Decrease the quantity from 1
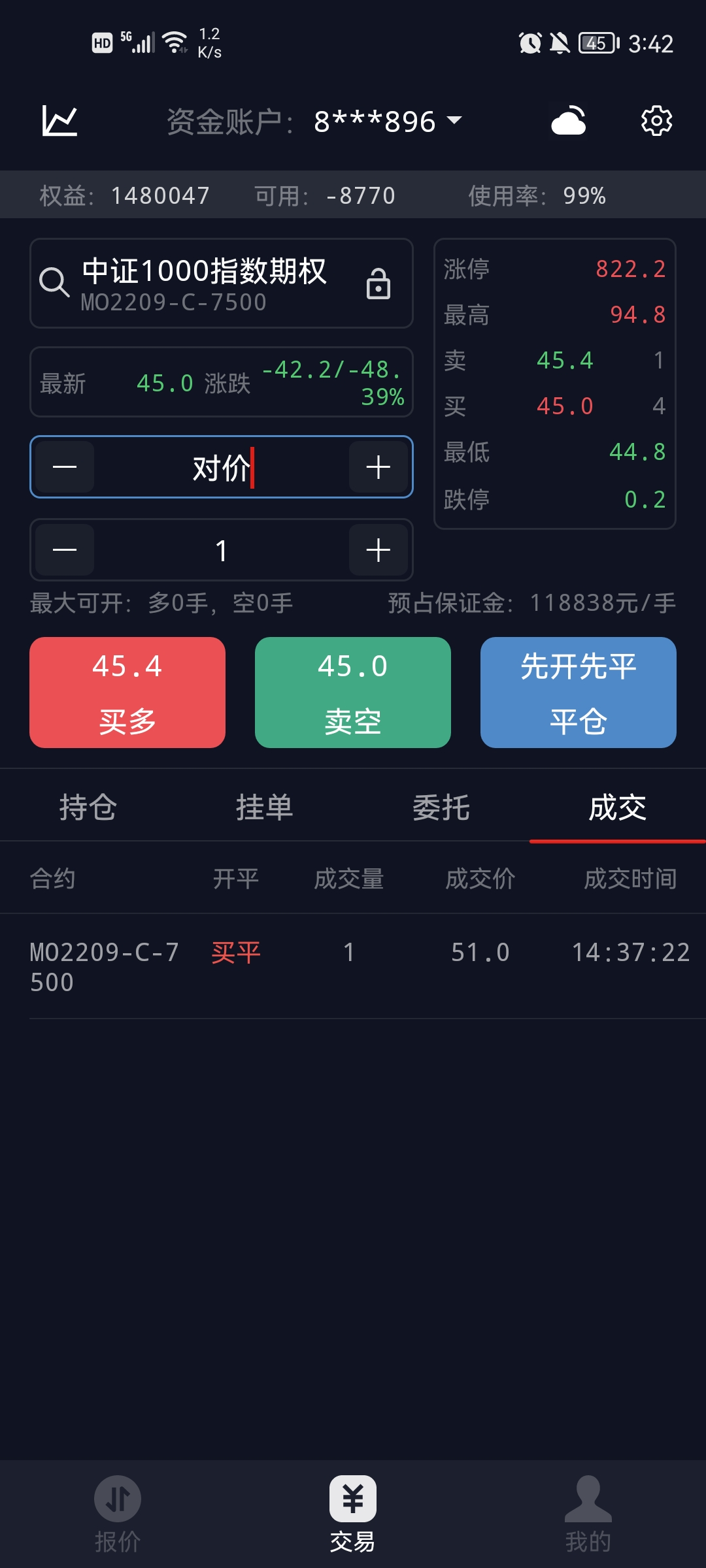 click(x=65, y=550)
